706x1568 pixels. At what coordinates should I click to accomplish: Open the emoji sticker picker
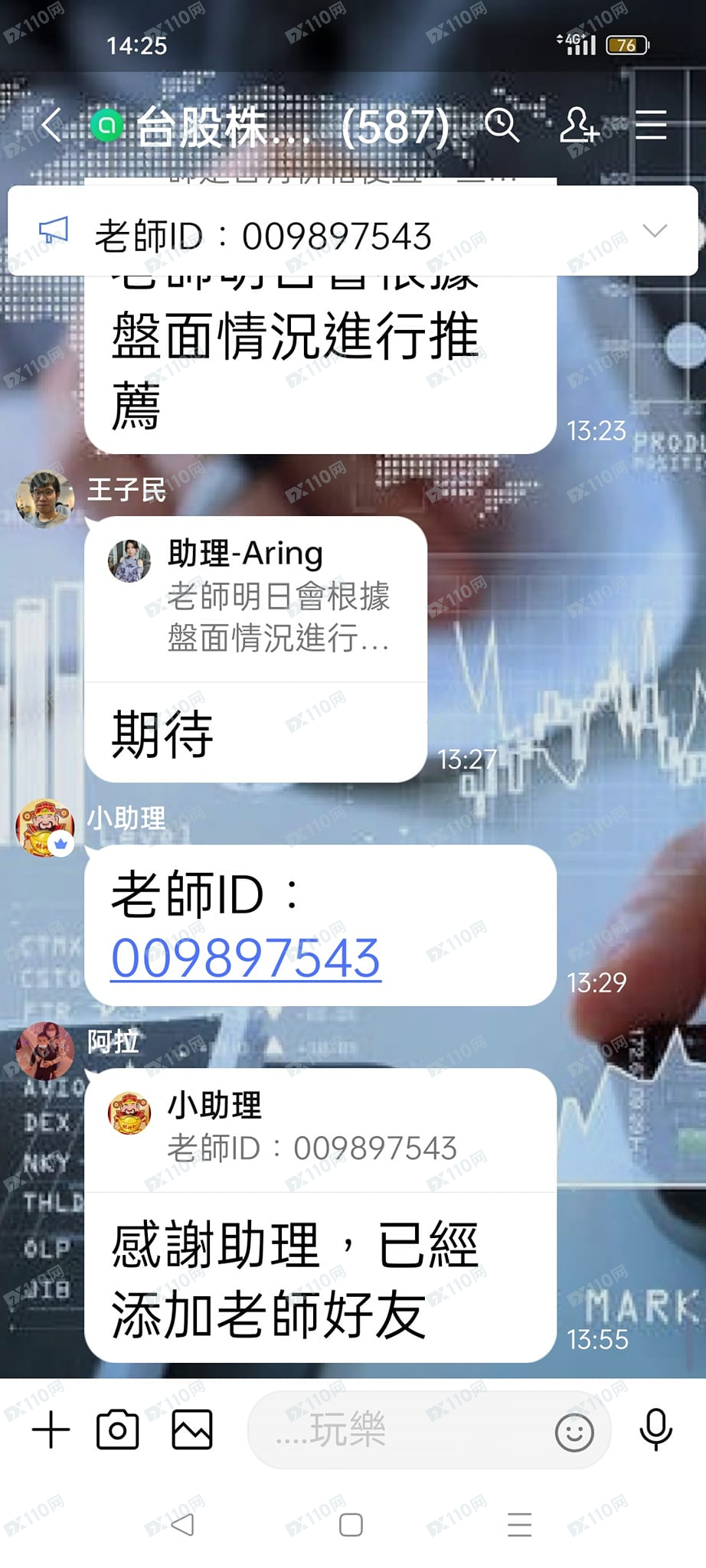574,1432
